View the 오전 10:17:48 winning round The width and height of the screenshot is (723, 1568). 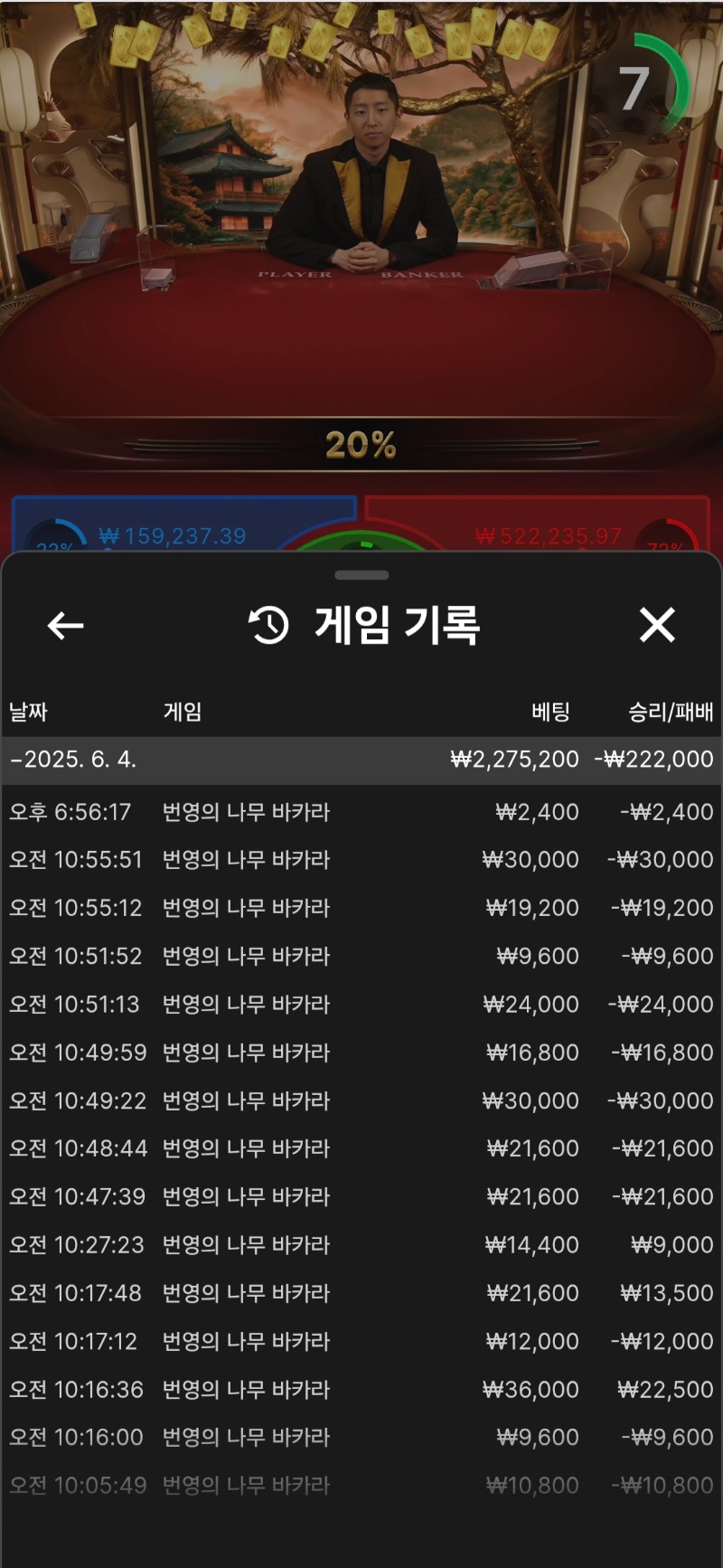361,1293
